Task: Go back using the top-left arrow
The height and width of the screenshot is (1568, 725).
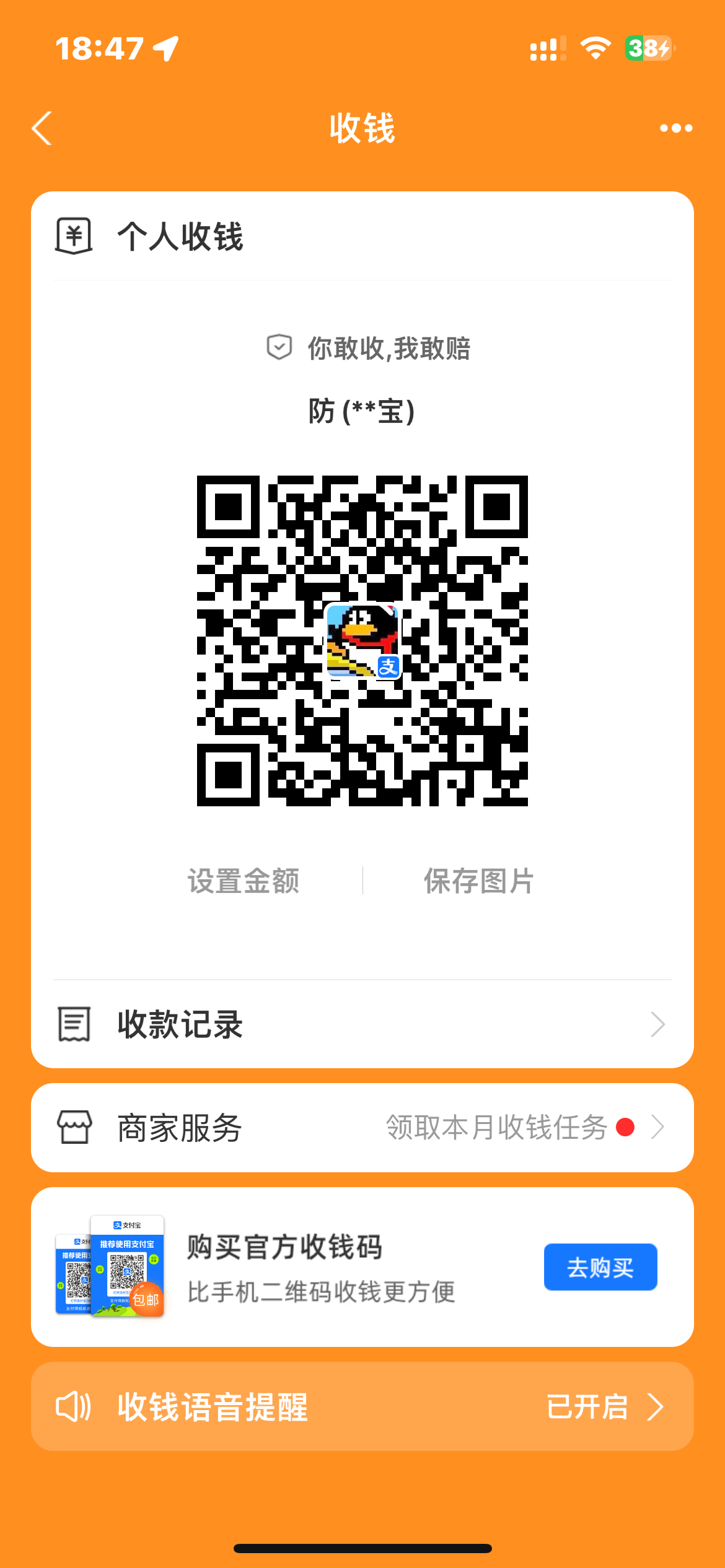Action: (x=42, y=128)
